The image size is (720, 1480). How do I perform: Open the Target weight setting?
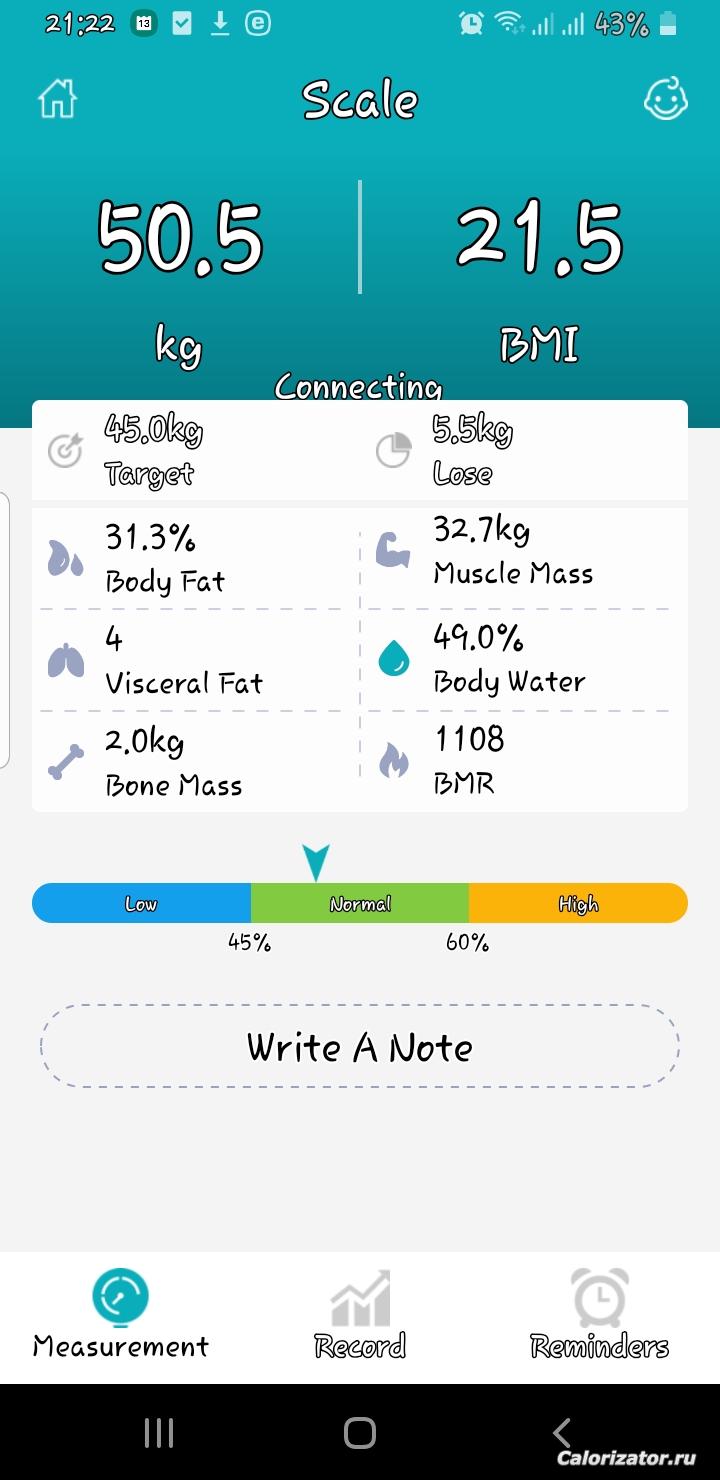(x=196, y=450)
